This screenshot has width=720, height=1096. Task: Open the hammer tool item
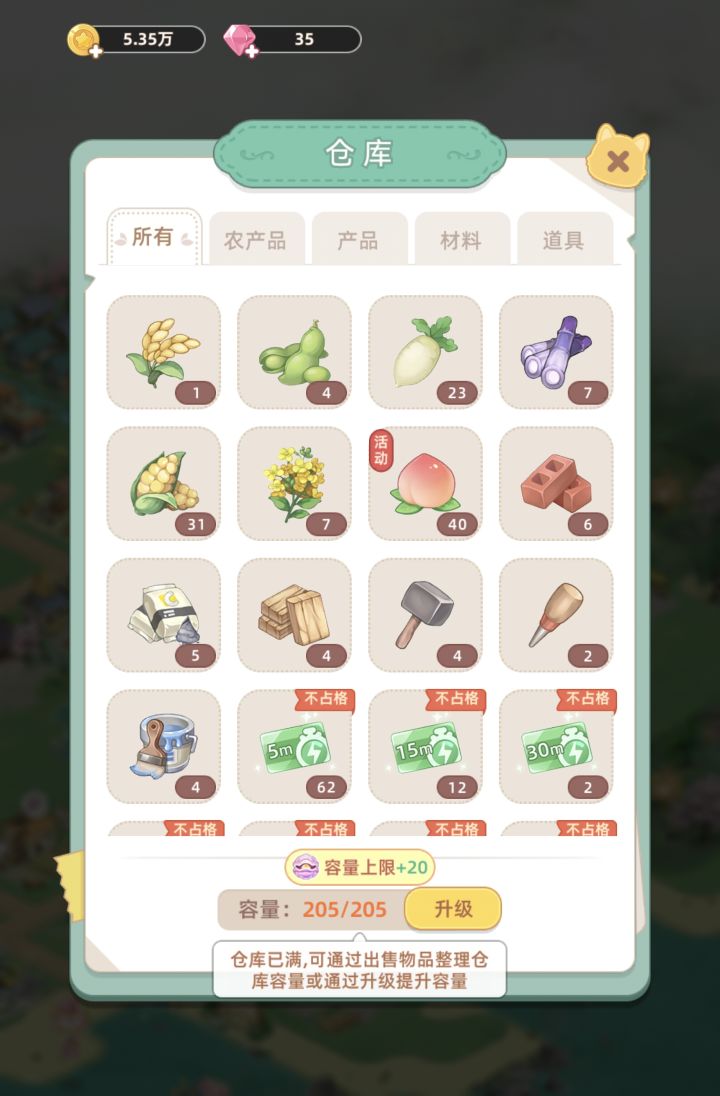pos(424,615)
